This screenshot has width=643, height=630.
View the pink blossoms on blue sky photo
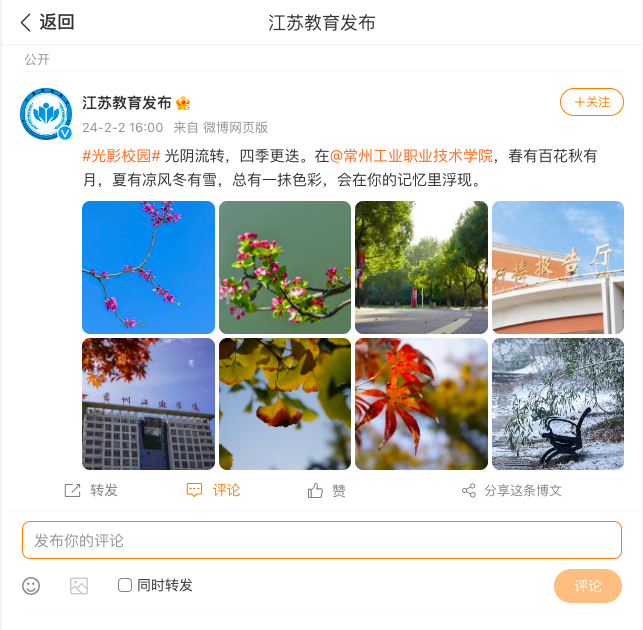[148, 267]
